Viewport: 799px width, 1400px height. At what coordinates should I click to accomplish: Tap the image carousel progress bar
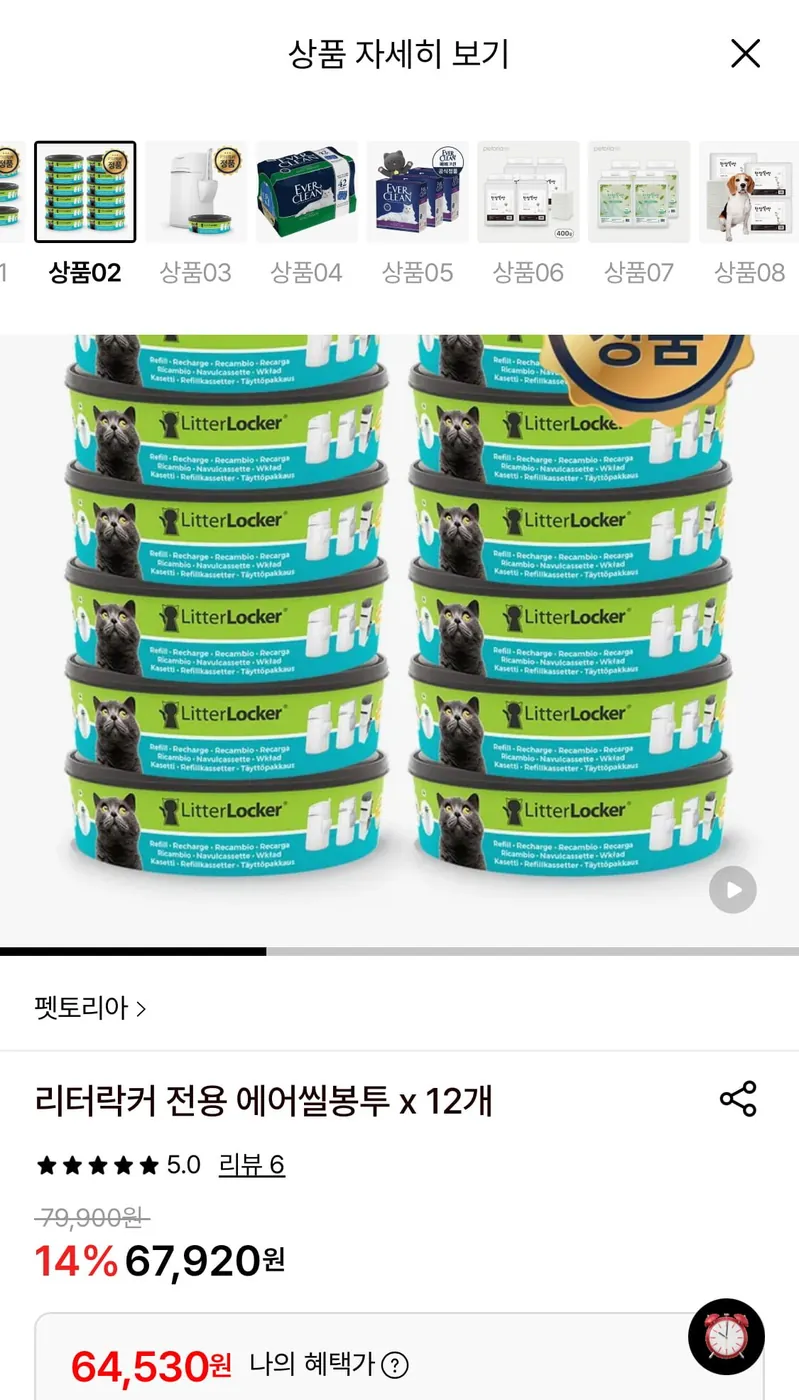[x=400, y=948]
